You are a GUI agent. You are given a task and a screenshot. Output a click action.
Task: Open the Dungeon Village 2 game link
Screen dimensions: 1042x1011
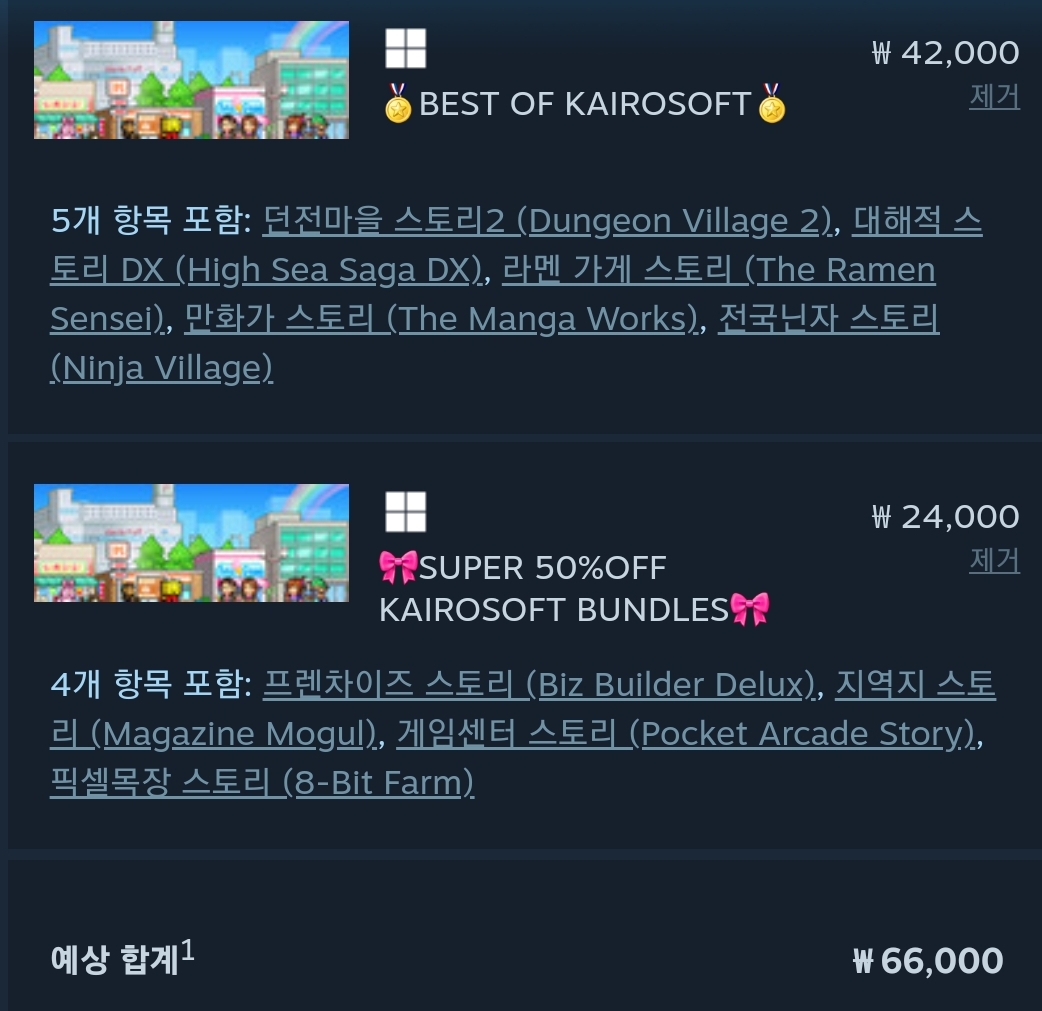(548, 221)
